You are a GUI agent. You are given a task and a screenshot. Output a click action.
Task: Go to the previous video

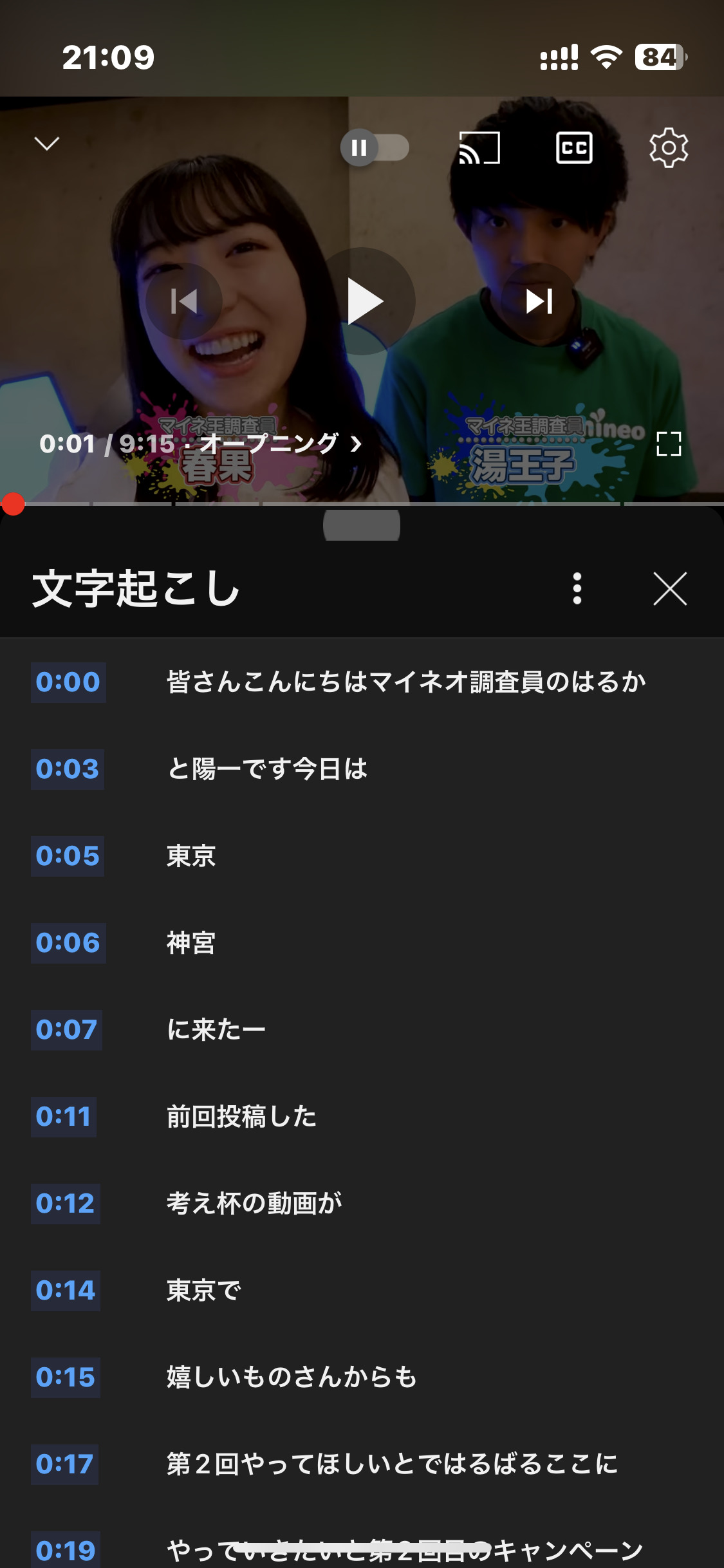coord(184,301)
